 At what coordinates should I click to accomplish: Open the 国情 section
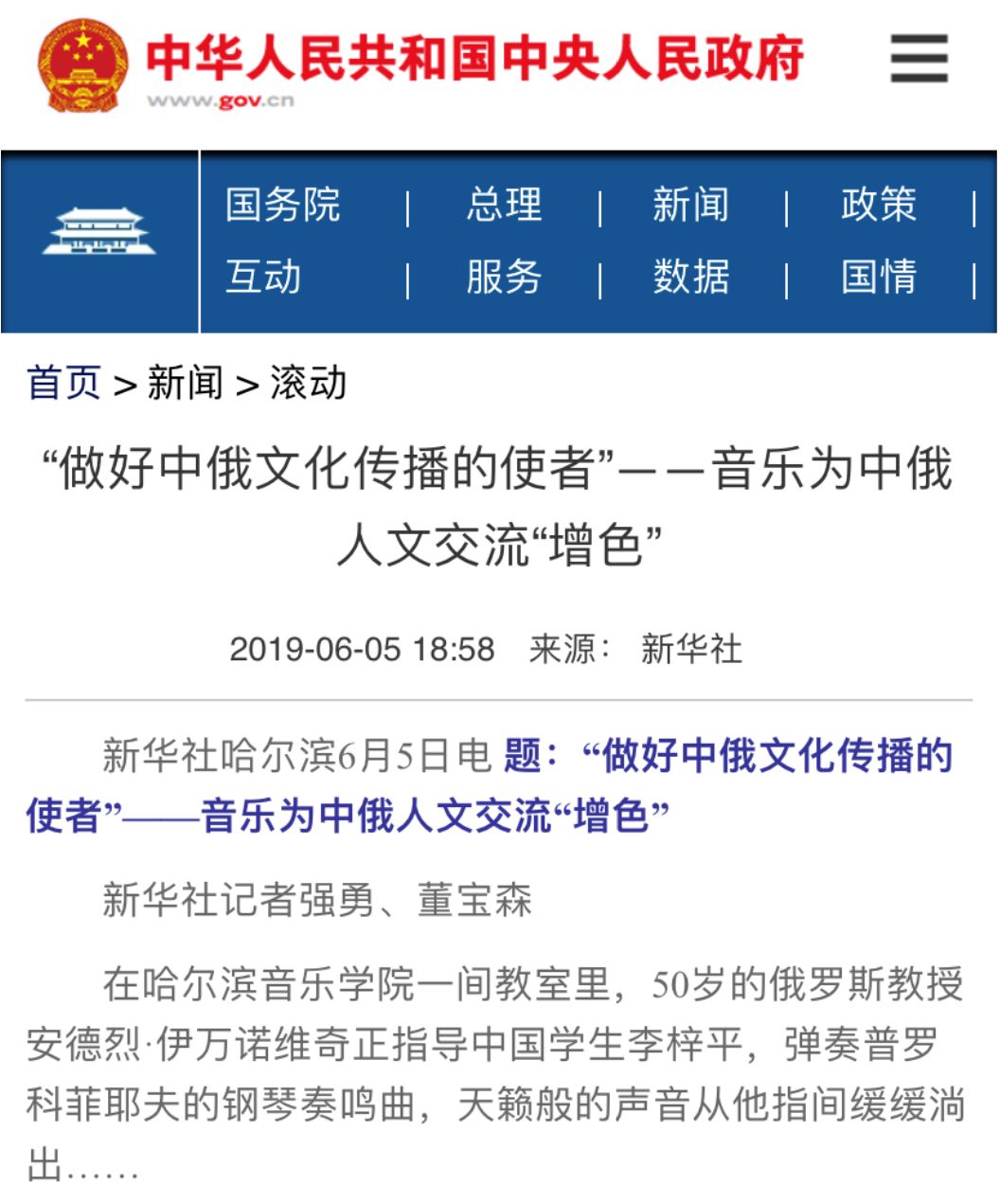(x=878, y=277)
